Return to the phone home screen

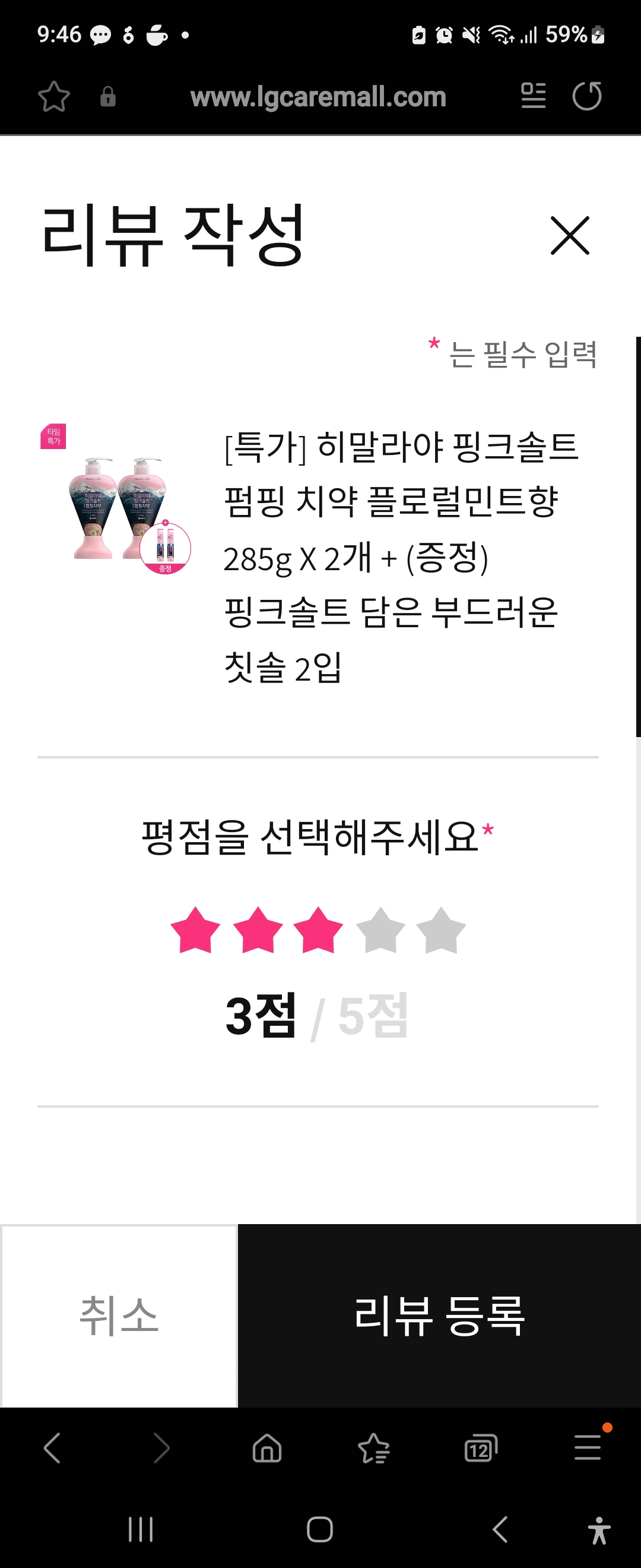coord(320,1528)
